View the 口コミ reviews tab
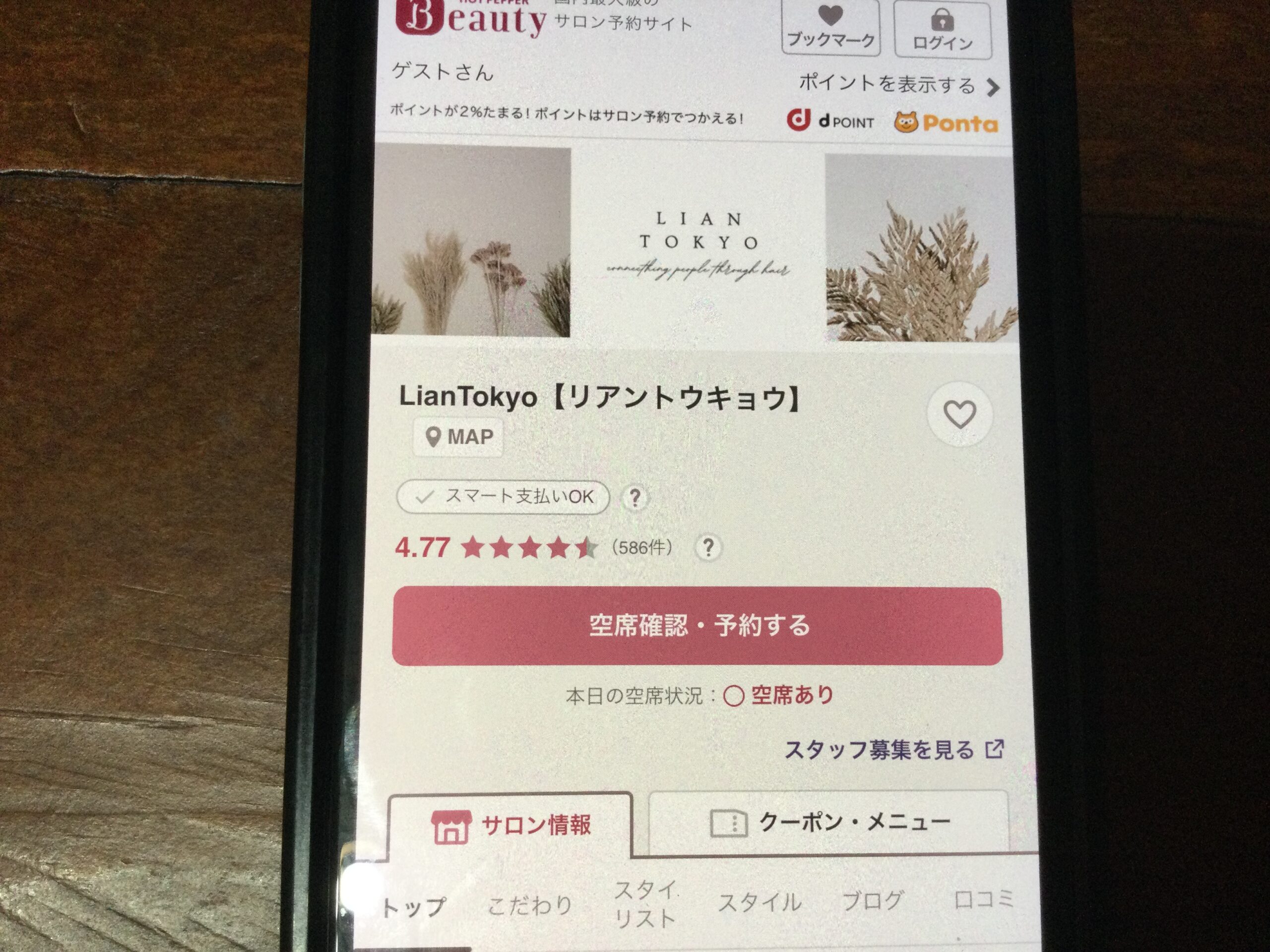Image resolution: width=1270 pixels, height=952 pixels. (x=983, y=899)
